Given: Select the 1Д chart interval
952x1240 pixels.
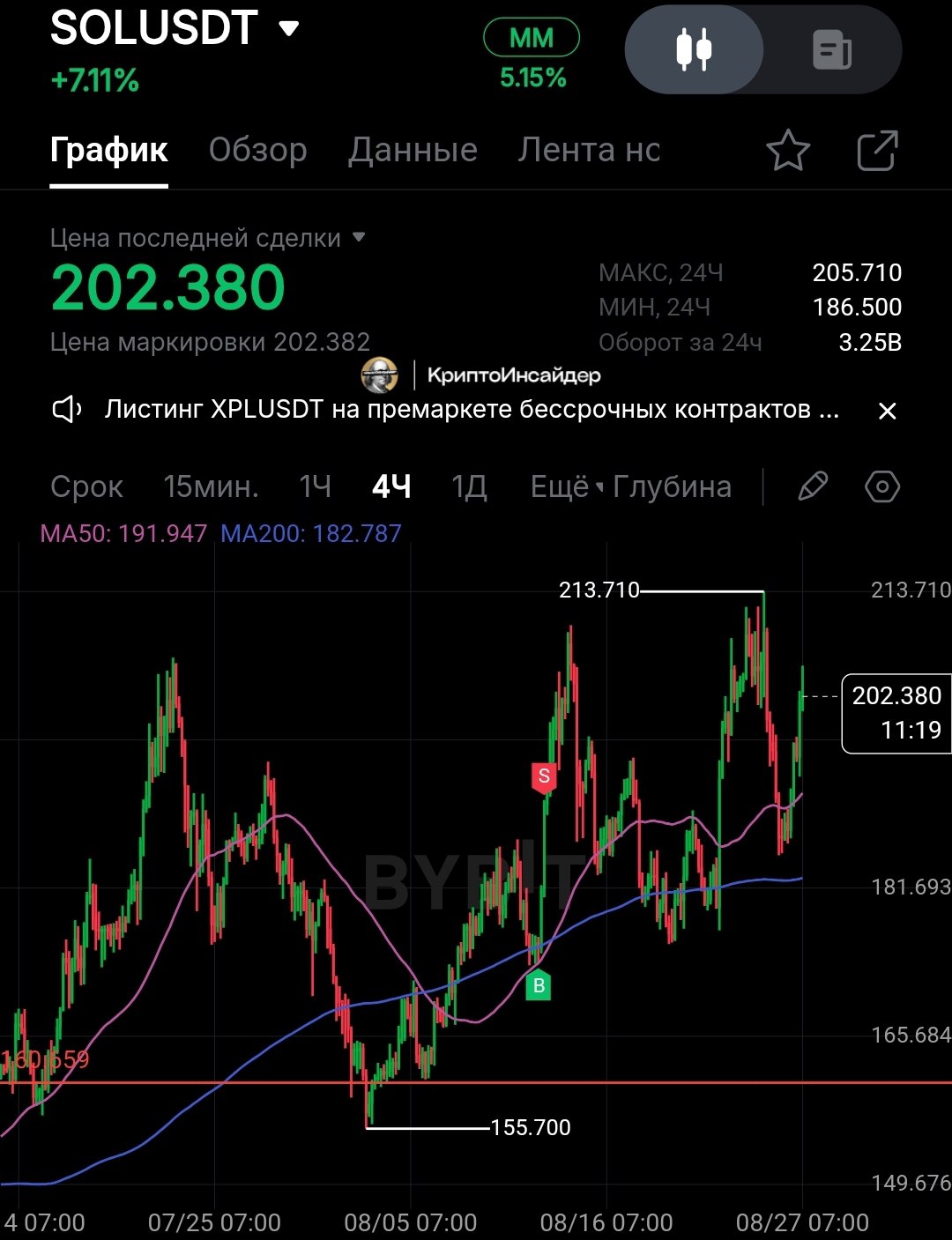Looking at the screenshot, I should (469, 486).
